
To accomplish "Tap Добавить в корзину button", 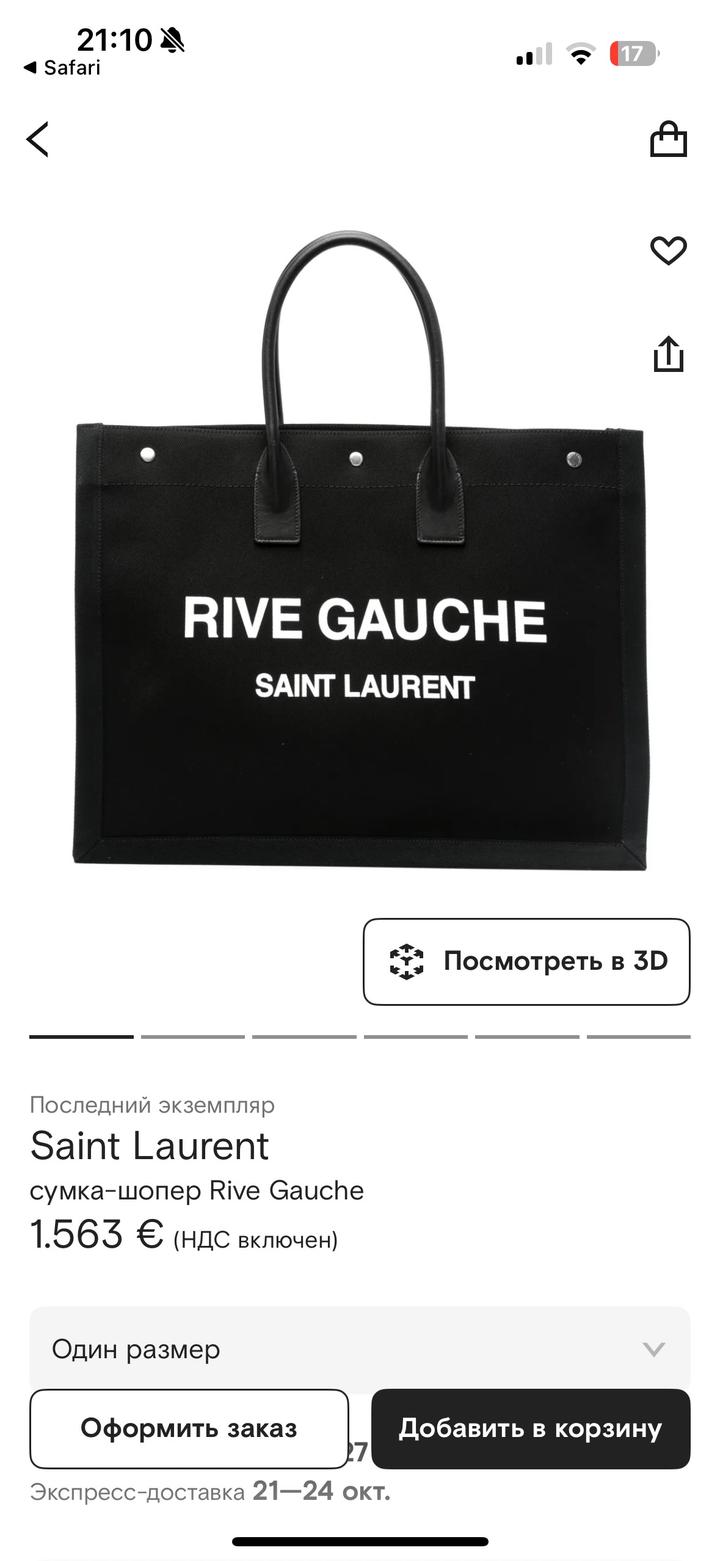I will pyautogui.click(x=530, y=1428).
